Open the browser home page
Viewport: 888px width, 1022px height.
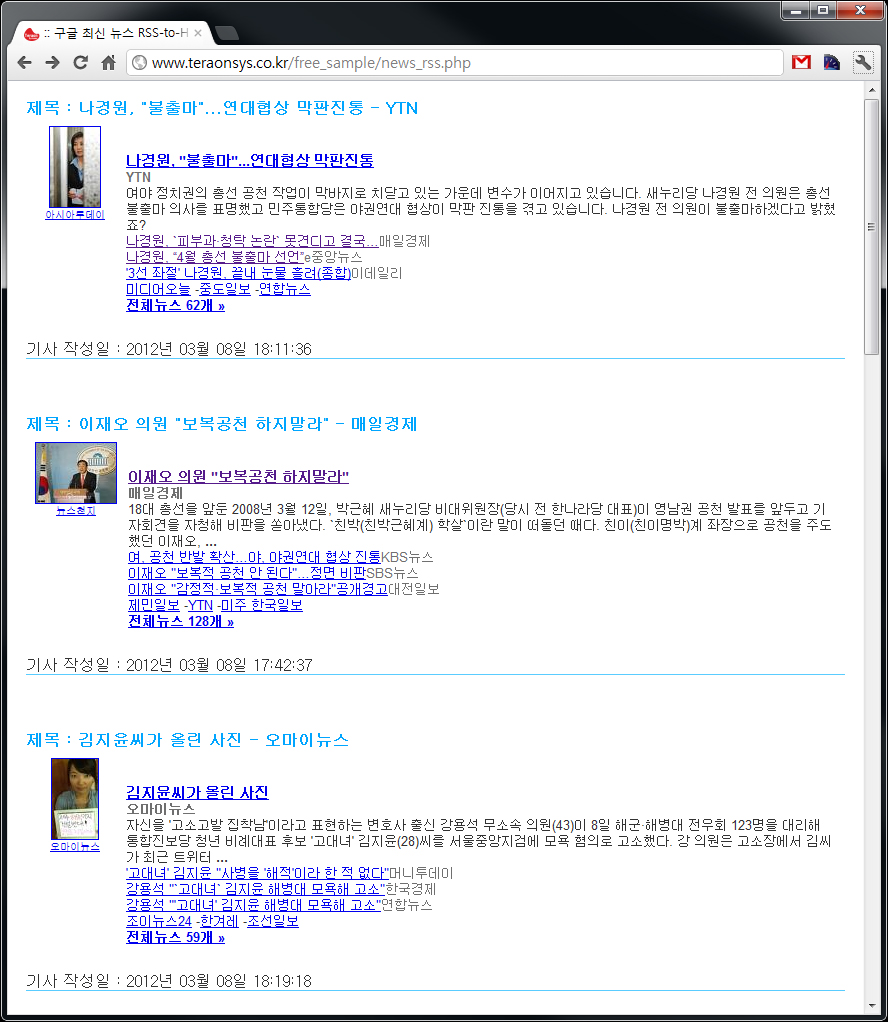coord(109,63)
